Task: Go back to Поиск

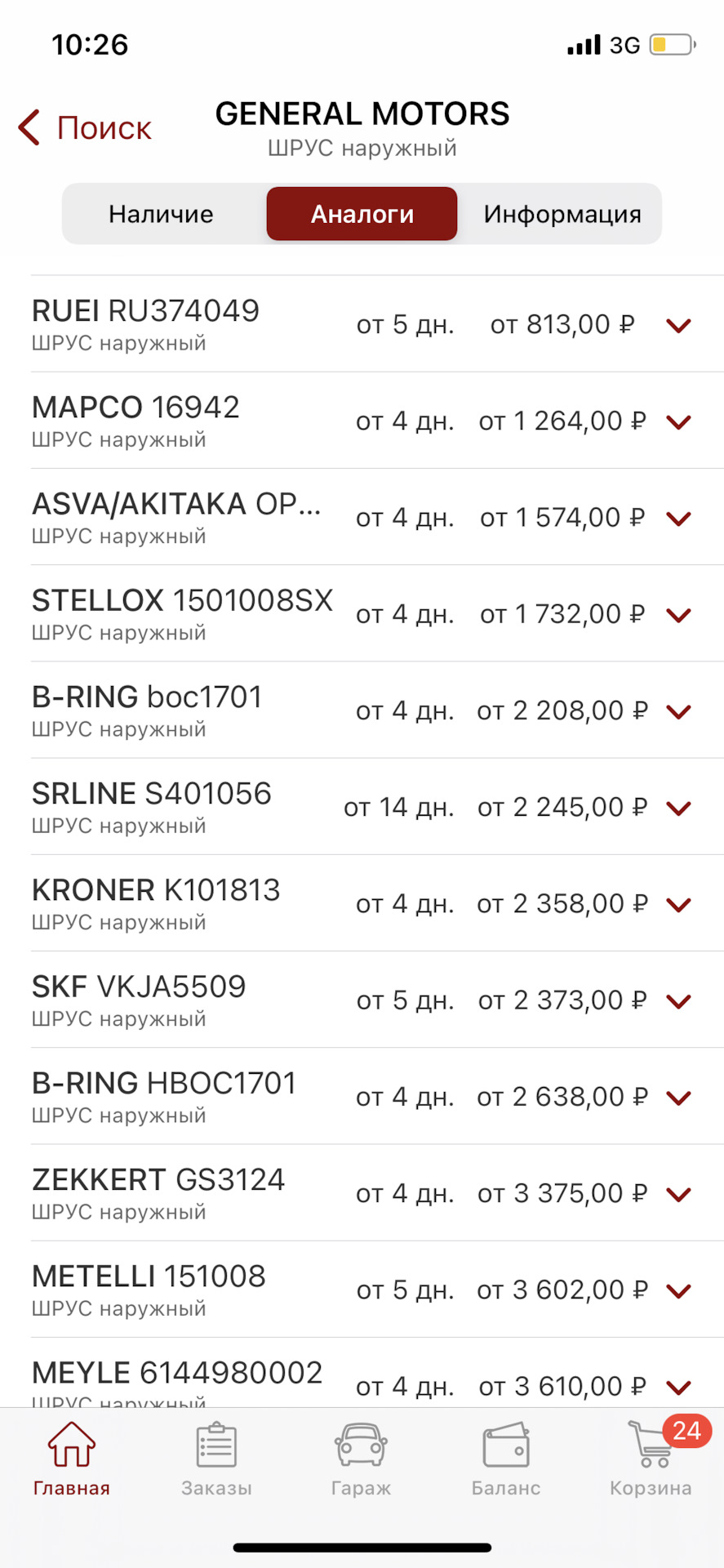Action: click(x=86, y=128)
